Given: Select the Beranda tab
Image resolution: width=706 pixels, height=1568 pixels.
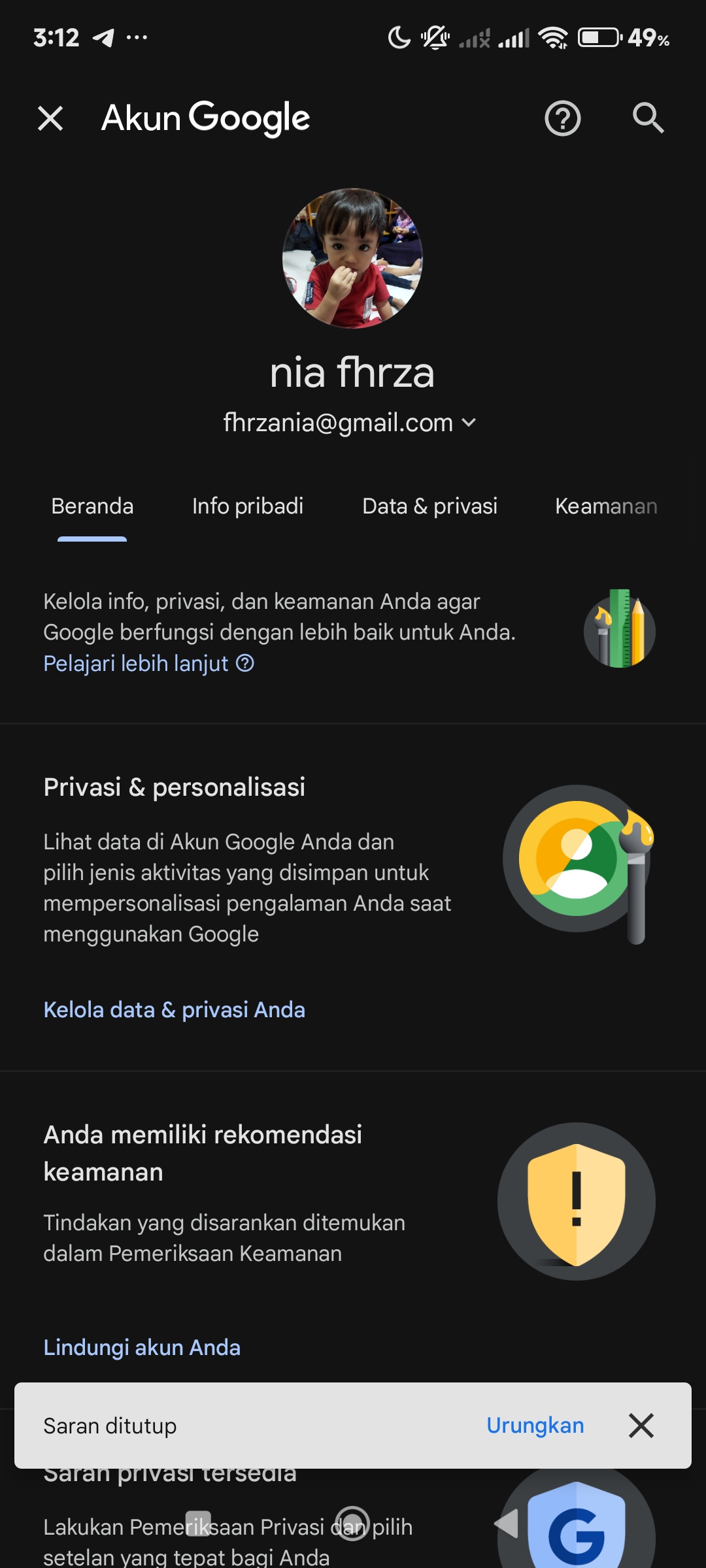Looking at the screenshot, I should (92, 506).
